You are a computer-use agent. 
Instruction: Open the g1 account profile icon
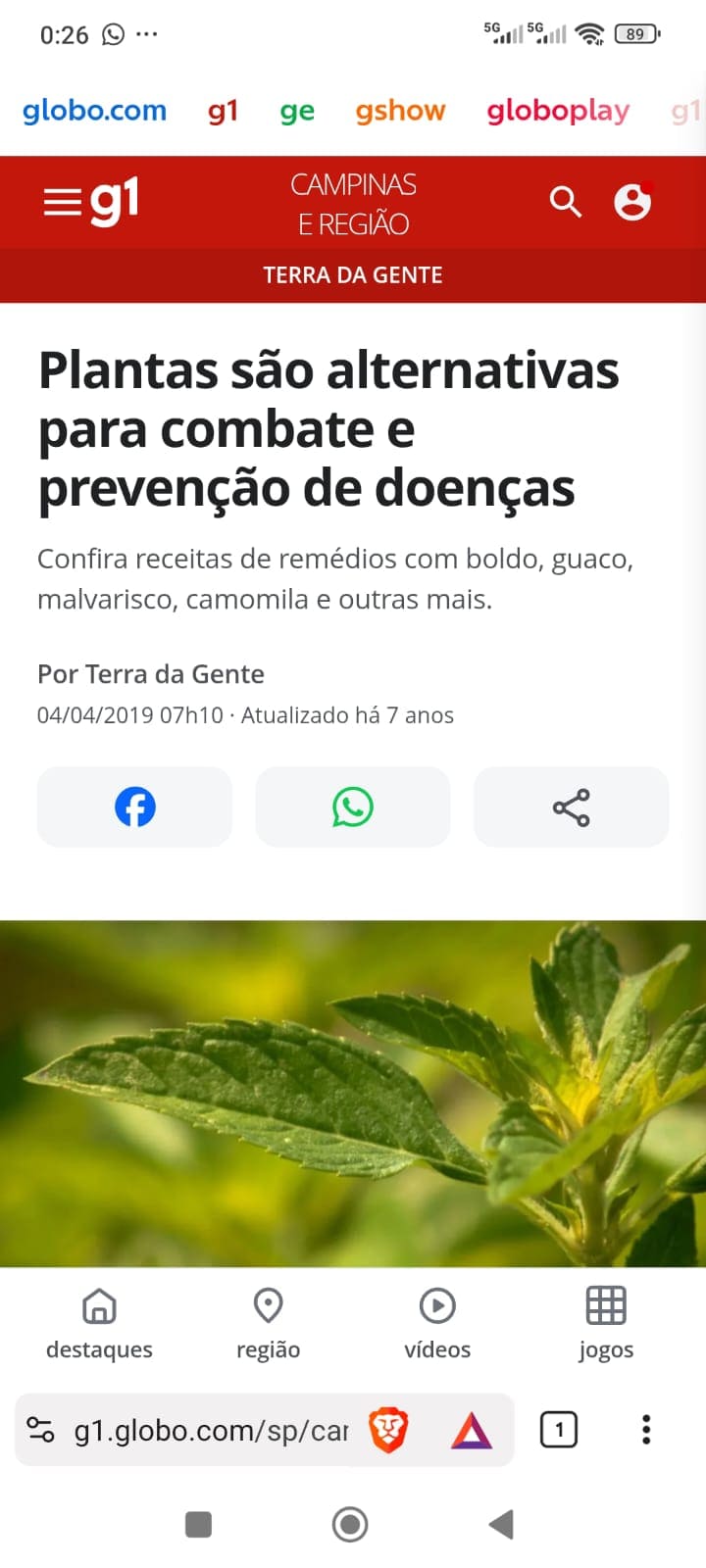pos(632,202)
